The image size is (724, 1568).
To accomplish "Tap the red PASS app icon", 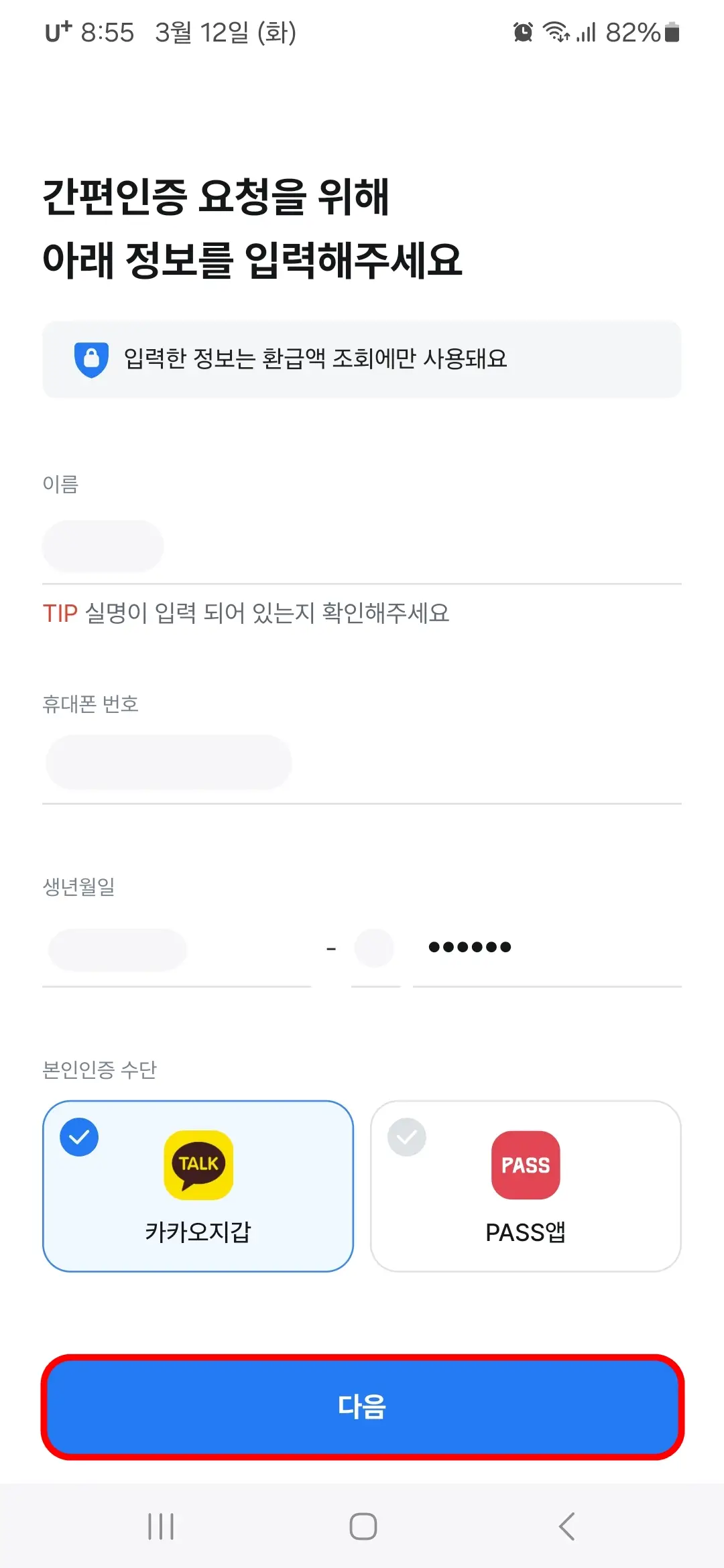I will [x=525, y=1166].
